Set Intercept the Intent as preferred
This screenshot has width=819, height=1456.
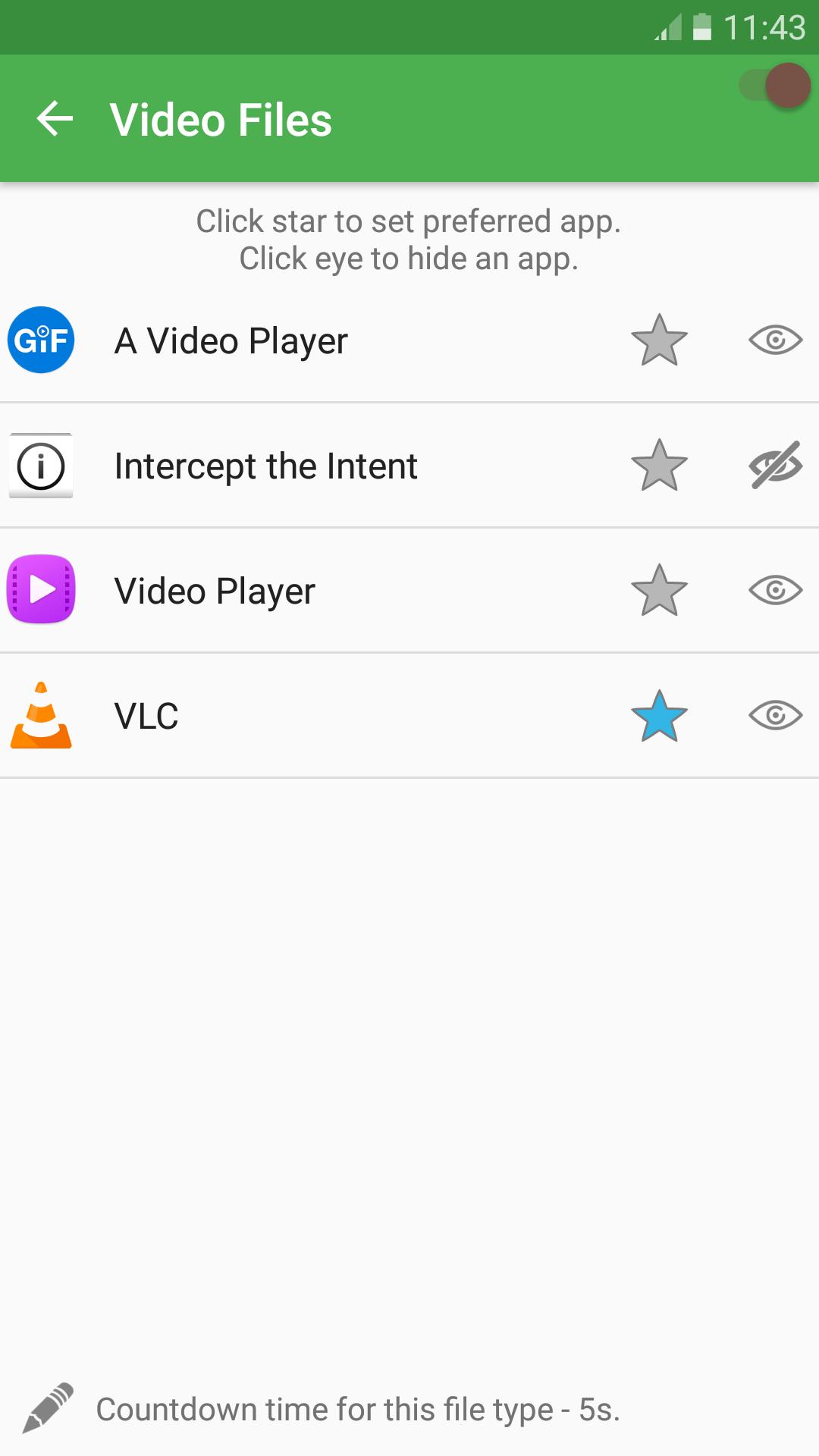coord(659,465)
